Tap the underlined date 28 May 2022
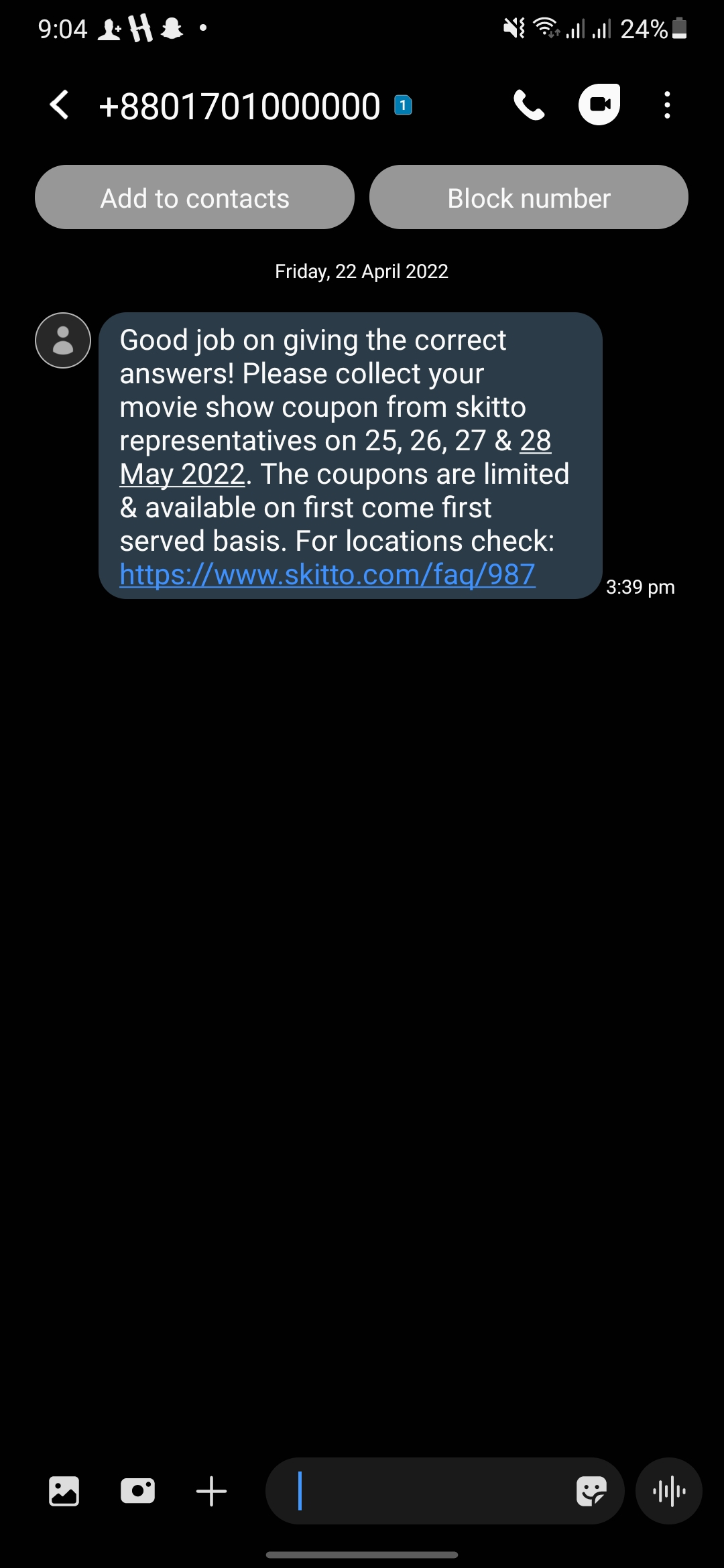This screenshot has width=724, height=1568. pyautogui.click(x=335, y=457)
